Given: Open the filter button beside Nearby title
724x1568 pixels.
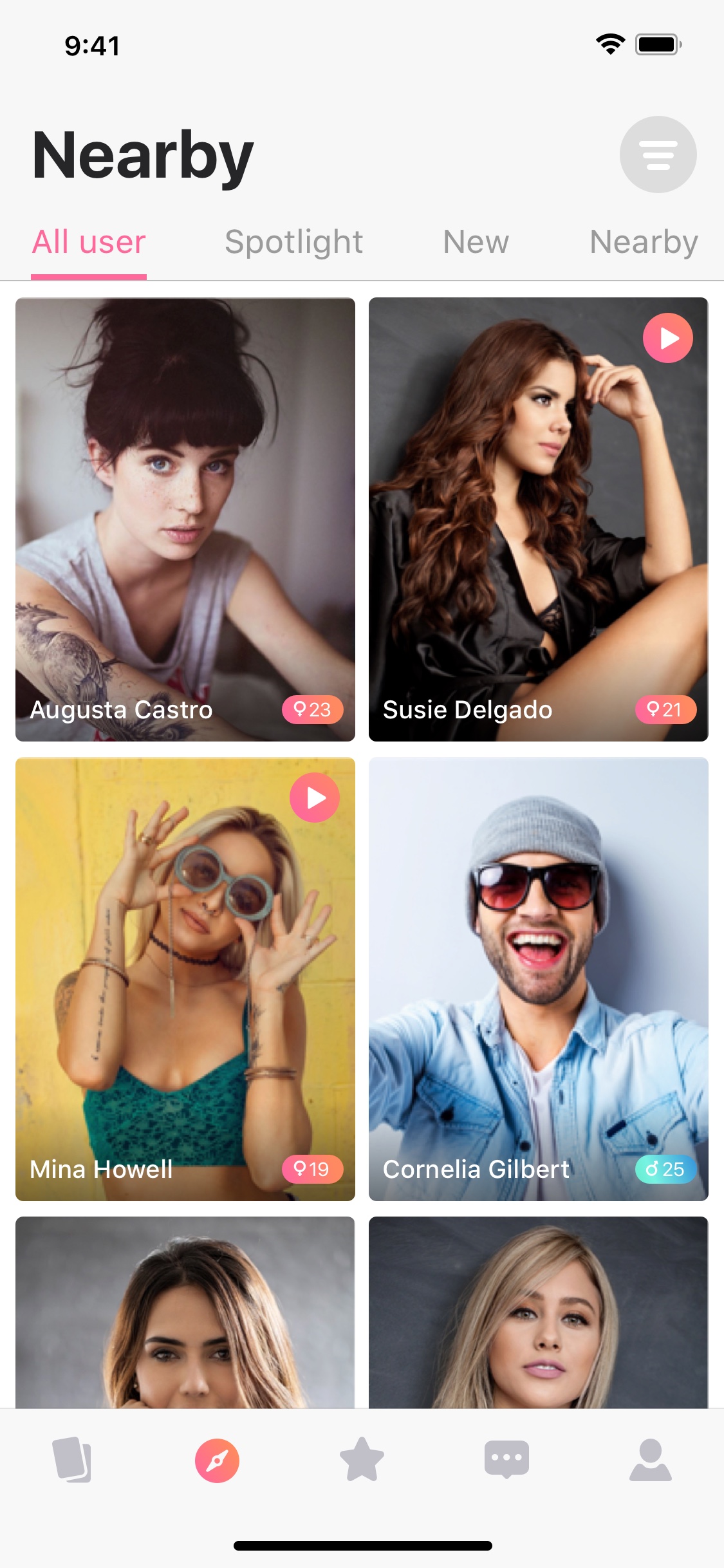Looking at the screenshot, I should pyautogui.click(x=658, y=154).
